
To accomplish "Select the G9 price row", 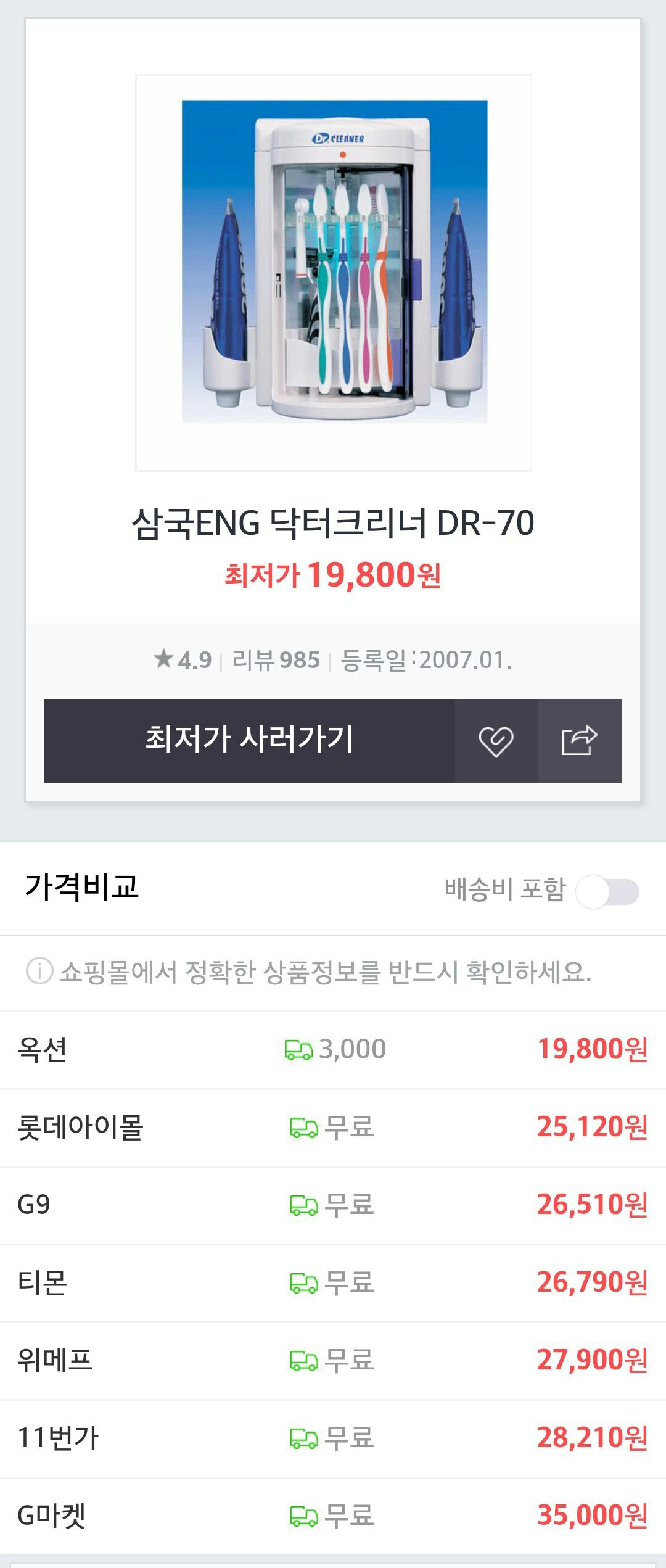I will coord(333,1205).
